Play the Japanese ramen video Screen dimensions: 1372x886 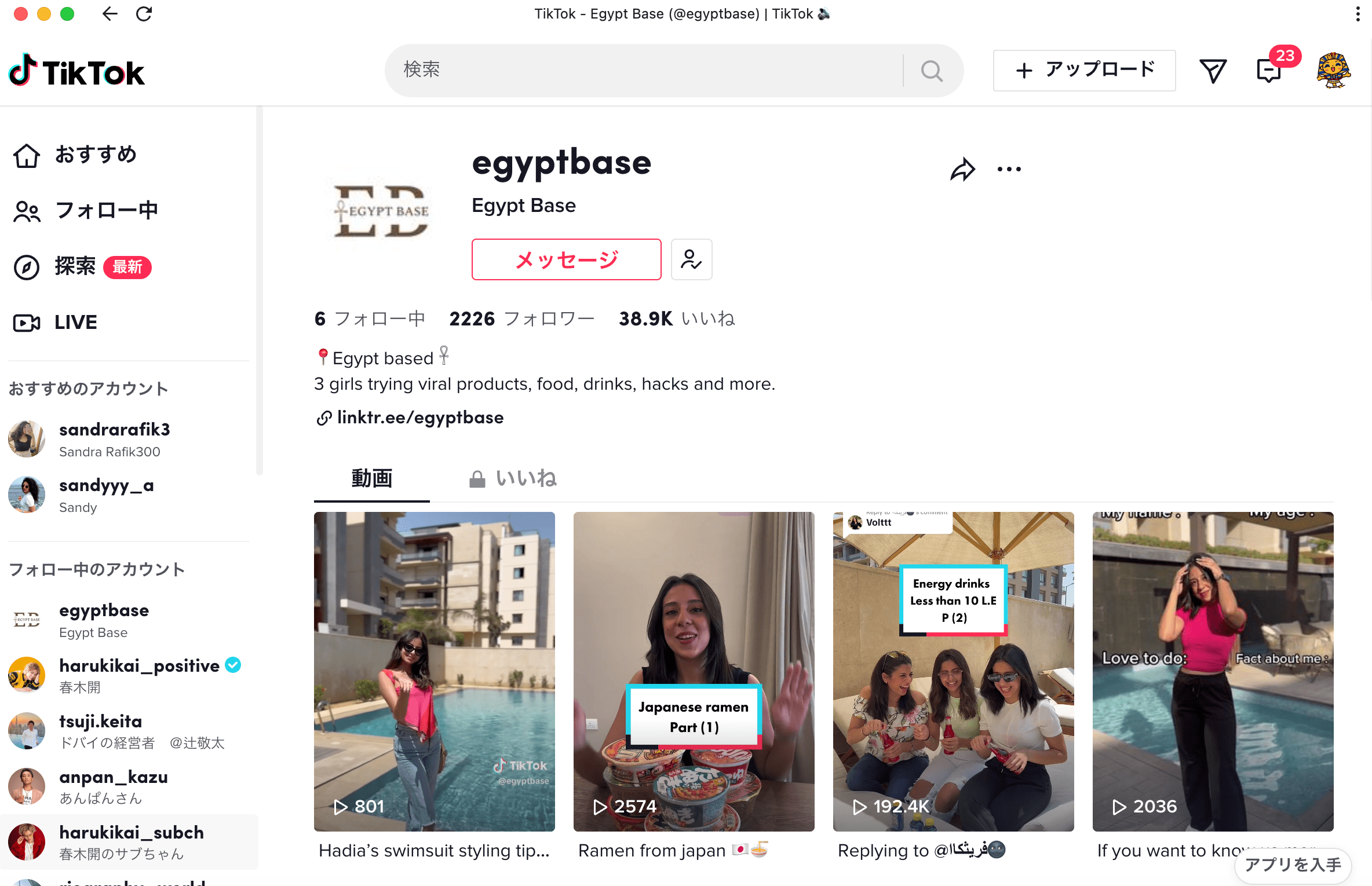[694, 671]
